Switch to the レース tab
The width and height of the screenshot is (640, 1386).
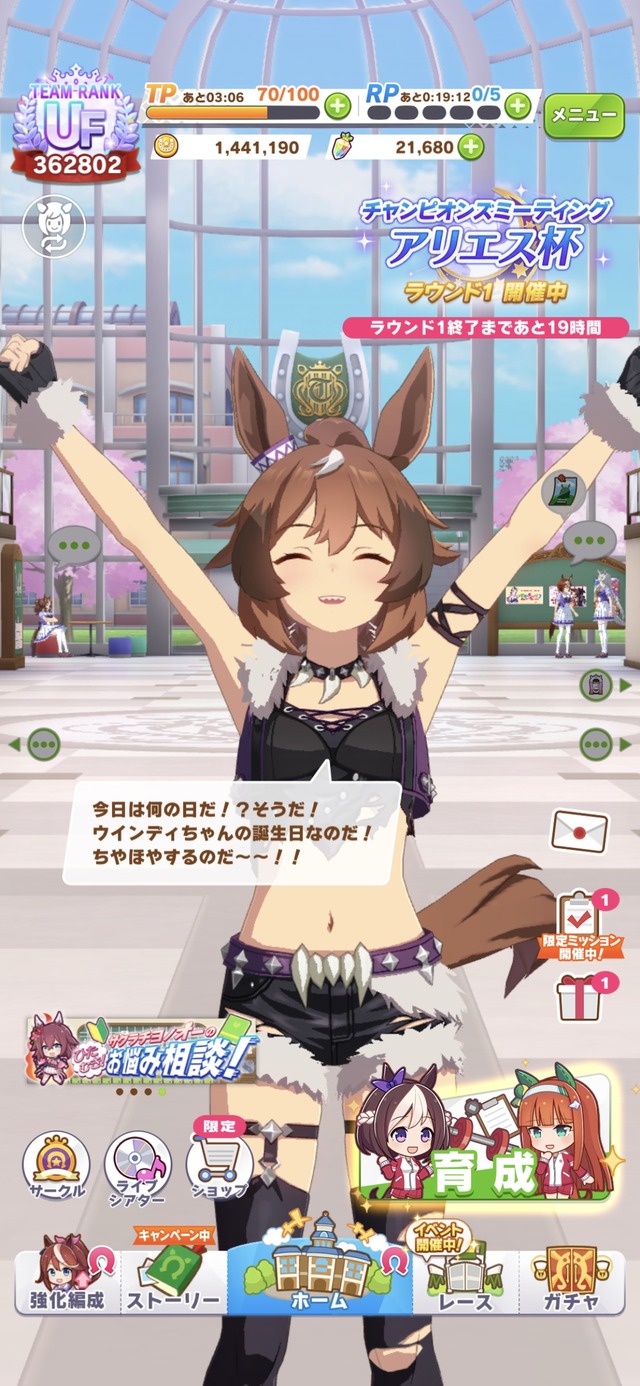465,1276
